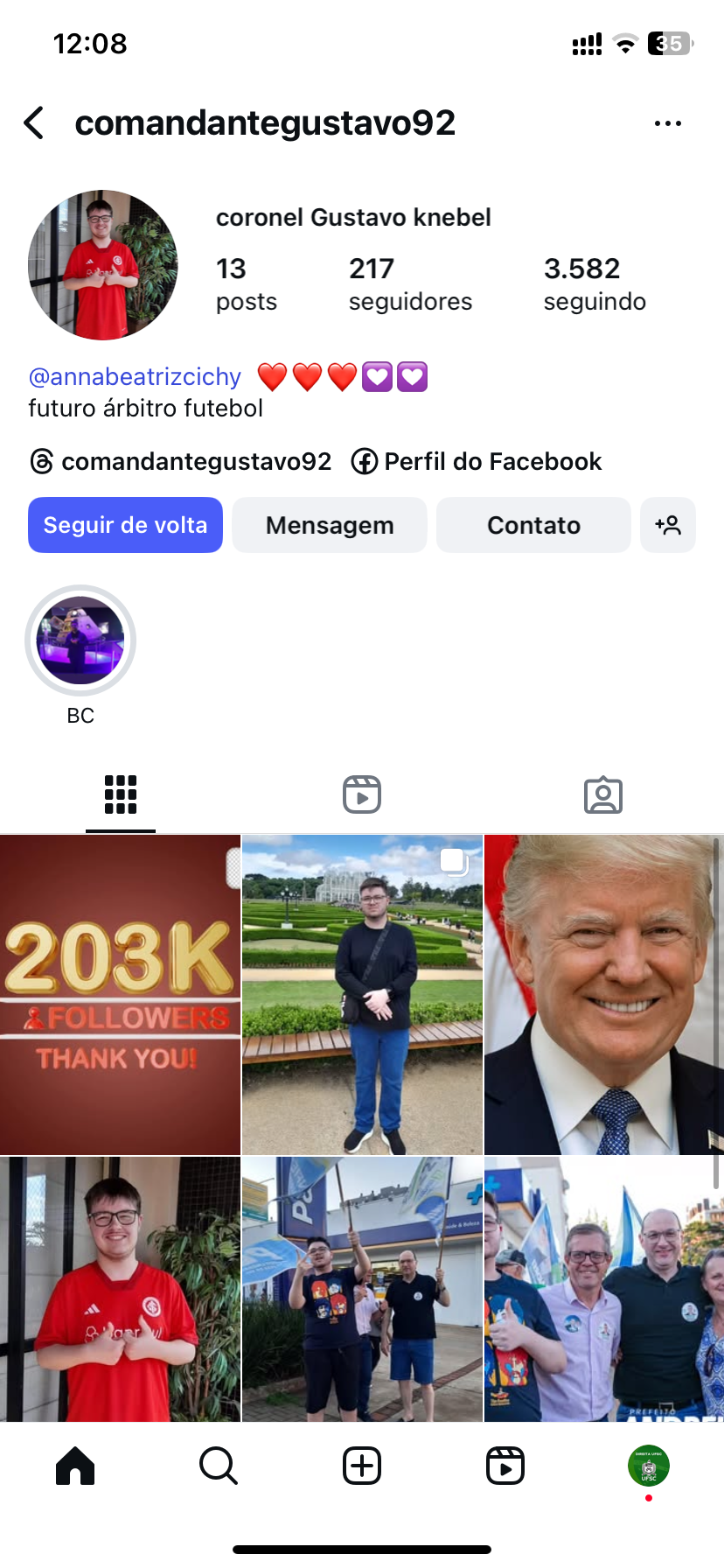This screenshot has height=1568, width=724.
Task: Send a Mensagem to this user
Action: point(330,525)
